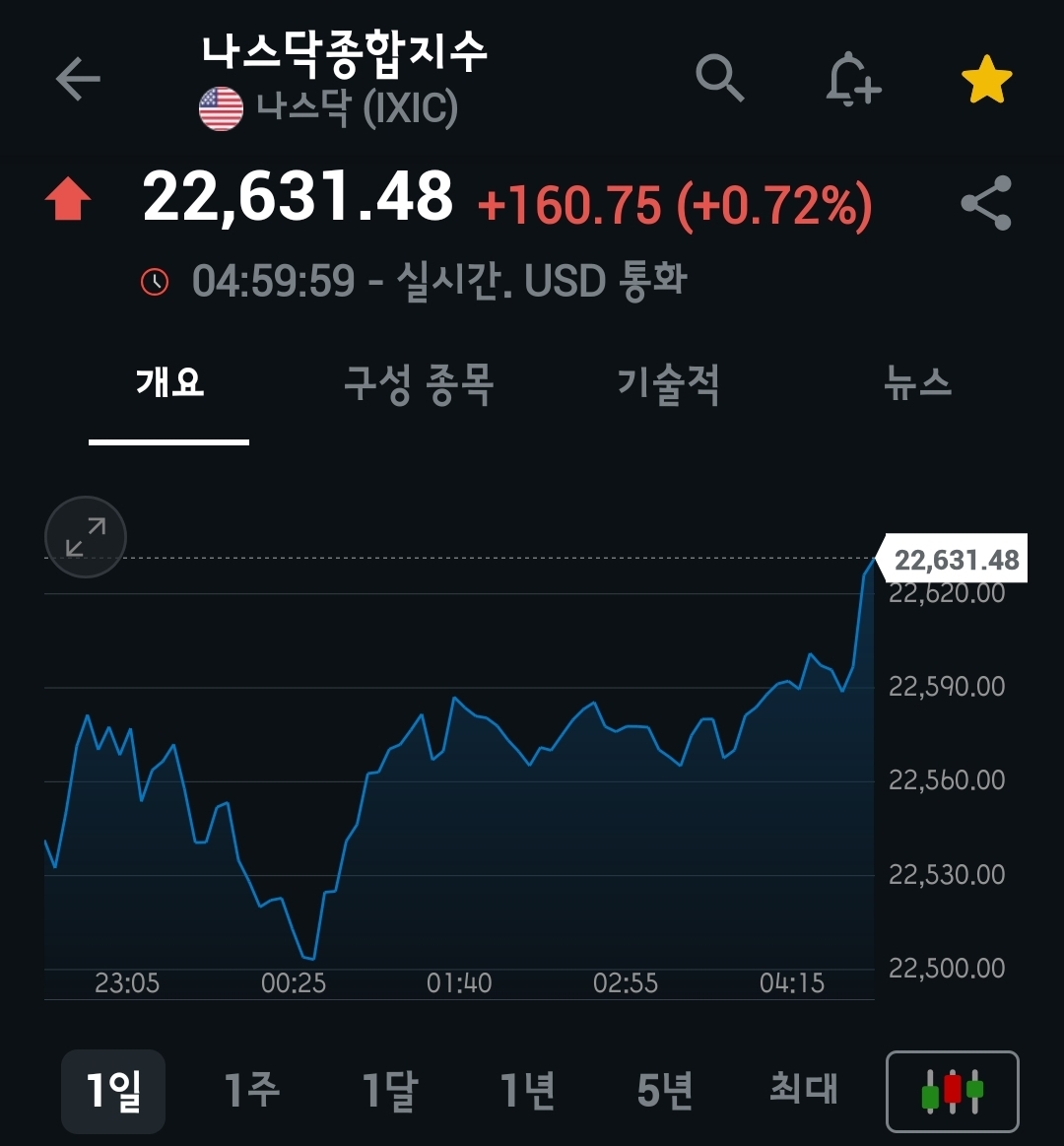
Task: Share the Nasdaq index quote
Action: (x=986, y=203)
